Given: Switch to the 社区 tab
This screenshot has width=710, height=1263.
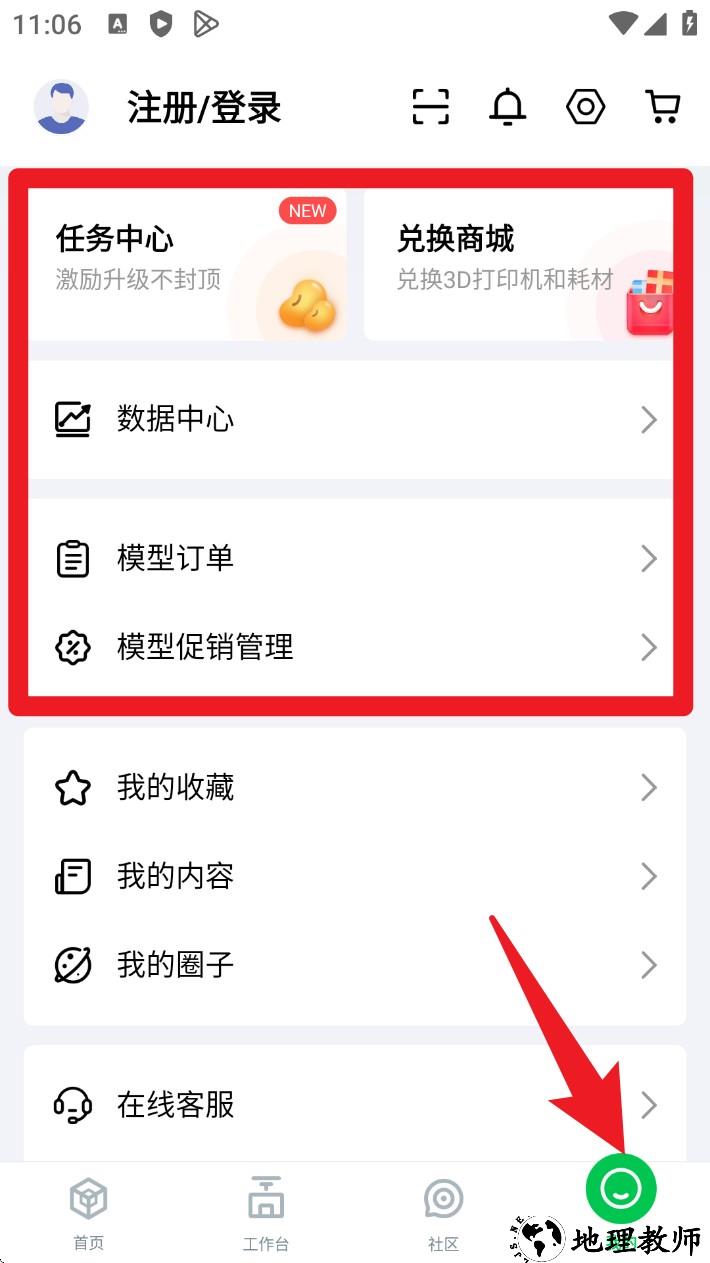Looking at the screenshot, I should coord(443,1213).
